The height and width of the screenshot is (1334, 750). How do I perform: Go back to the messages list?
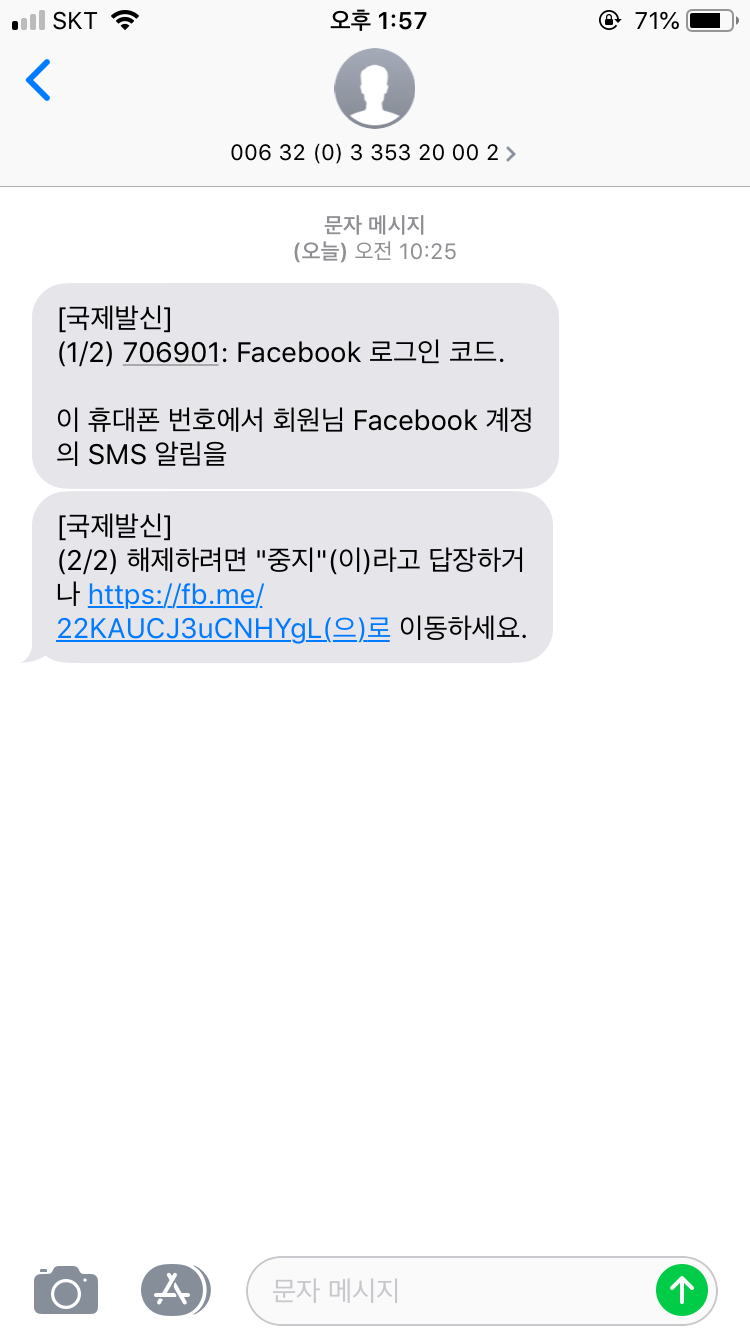[38, 81]
